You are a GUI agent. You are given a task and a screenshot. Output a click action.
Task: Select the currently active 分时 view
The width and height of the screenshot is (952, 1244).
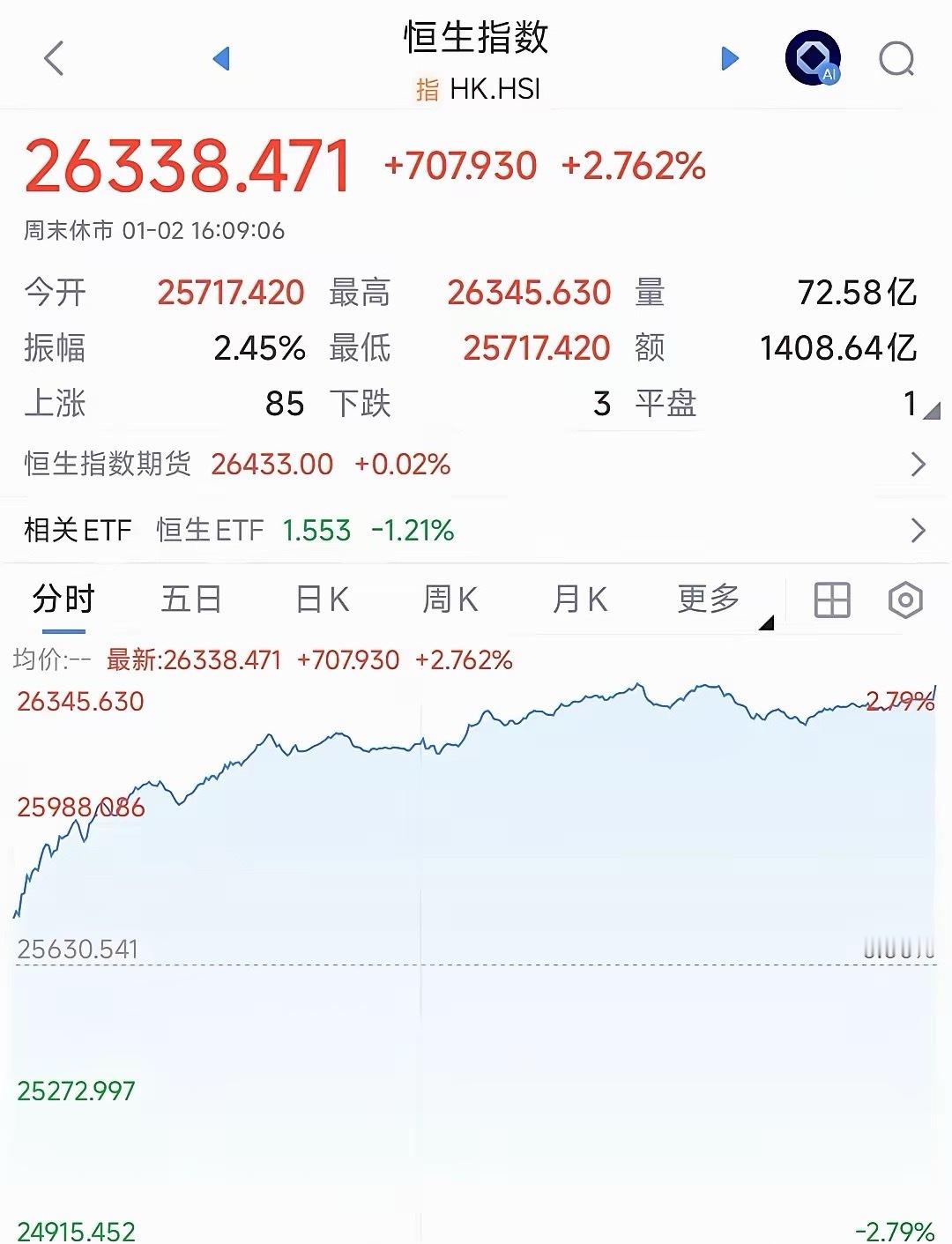click(x=60, y=598)
